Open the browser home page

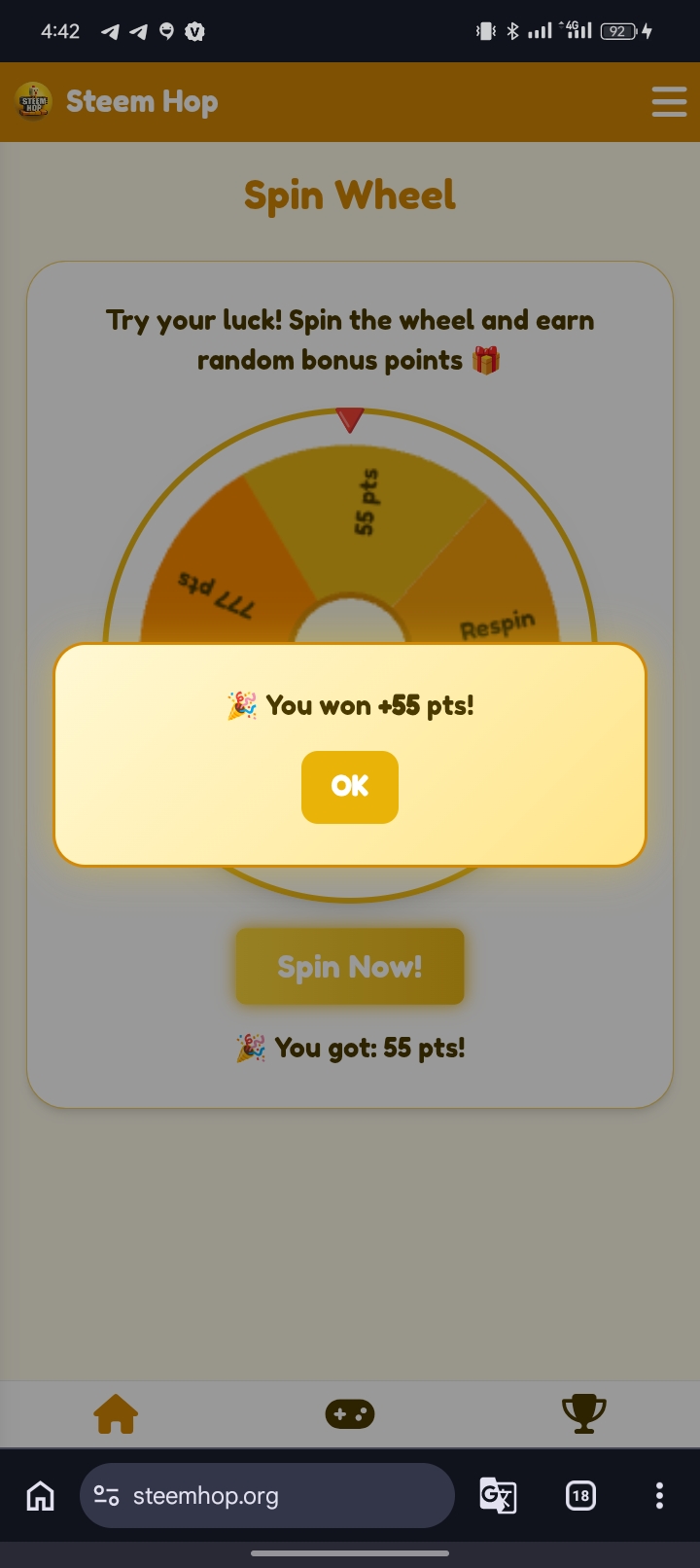[40, 1495]
